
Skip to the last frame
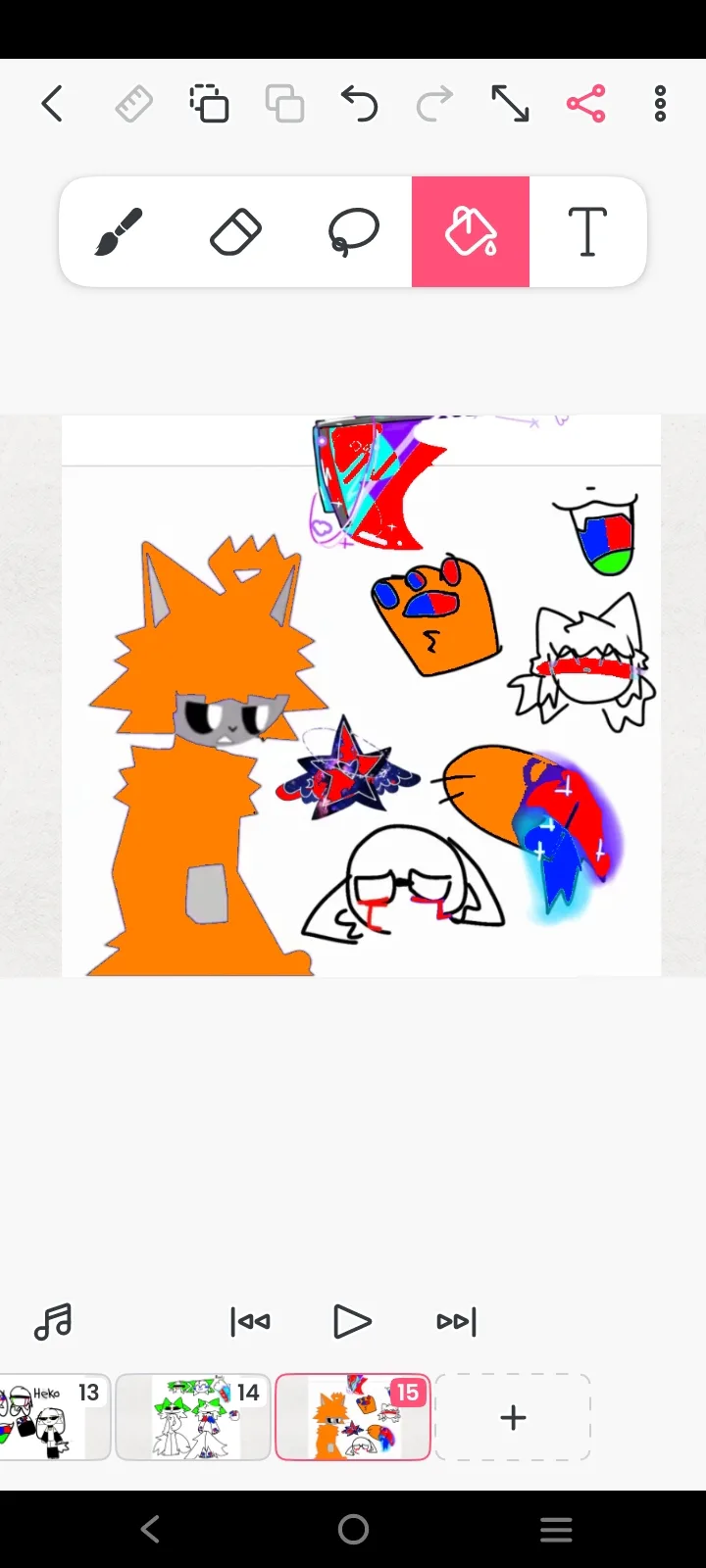coord(457,1322)
